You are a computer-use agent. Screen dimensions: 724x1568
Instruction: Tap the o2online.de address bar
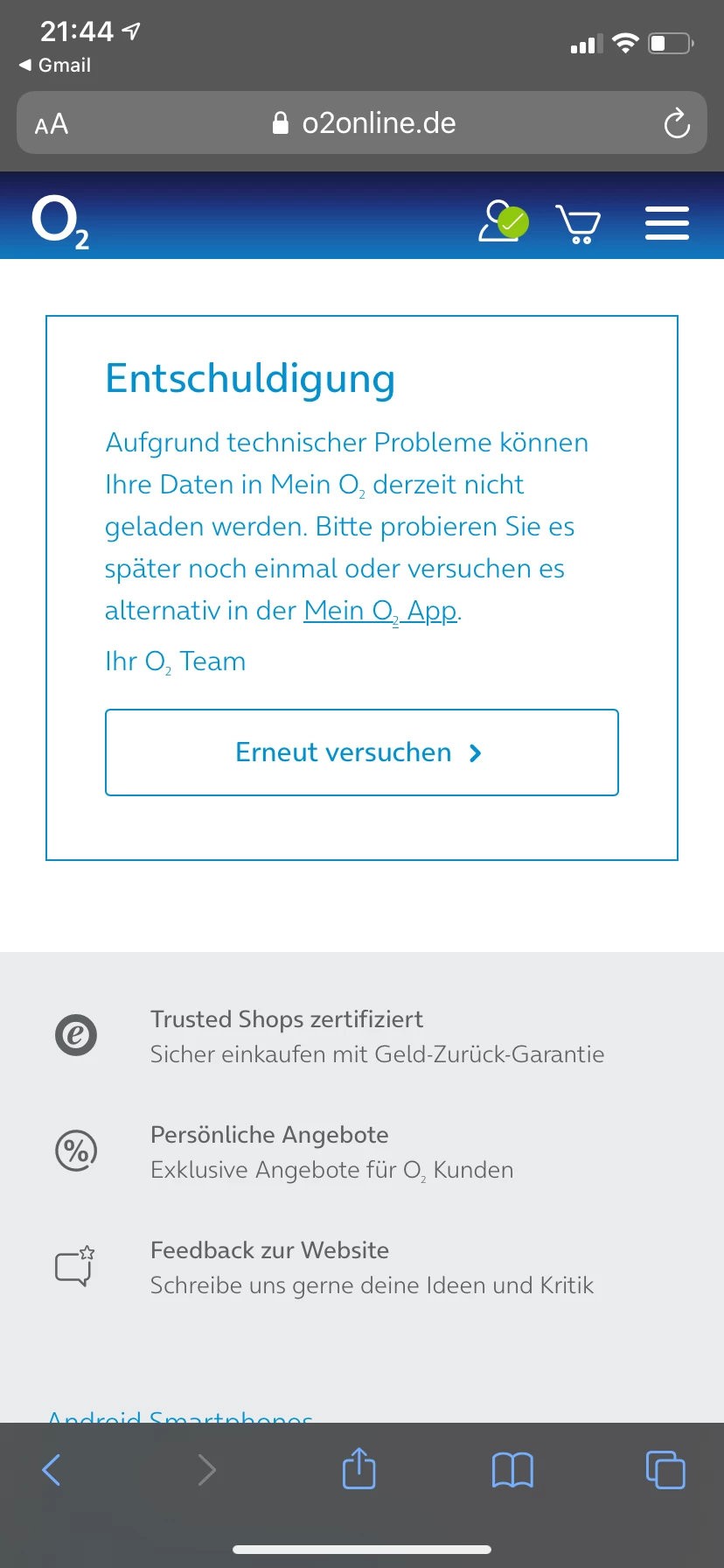[363, 123]
